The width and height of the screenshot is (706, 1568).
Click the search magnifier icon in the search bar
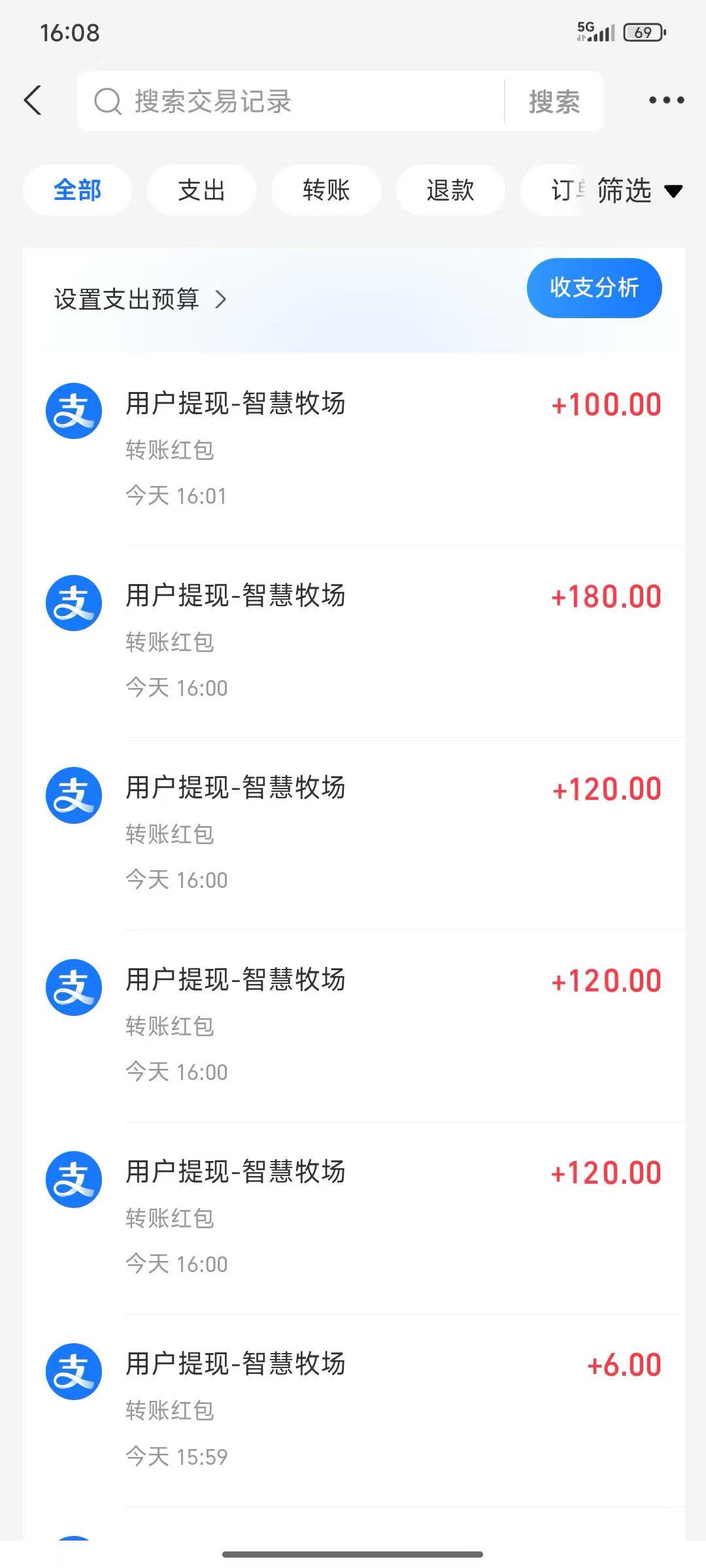[x=109, y=101]
